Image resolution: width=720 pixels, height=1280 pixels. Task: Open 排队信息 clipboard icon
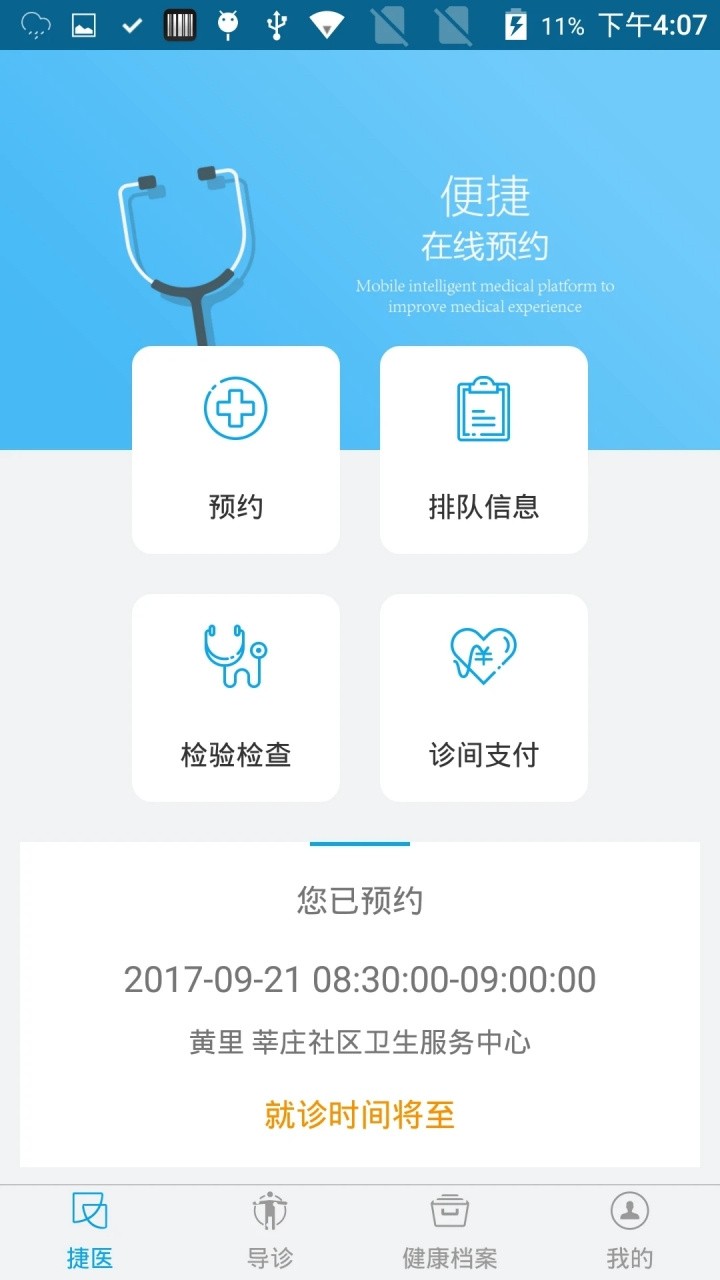pyautogui.click(x=483, y=407)
